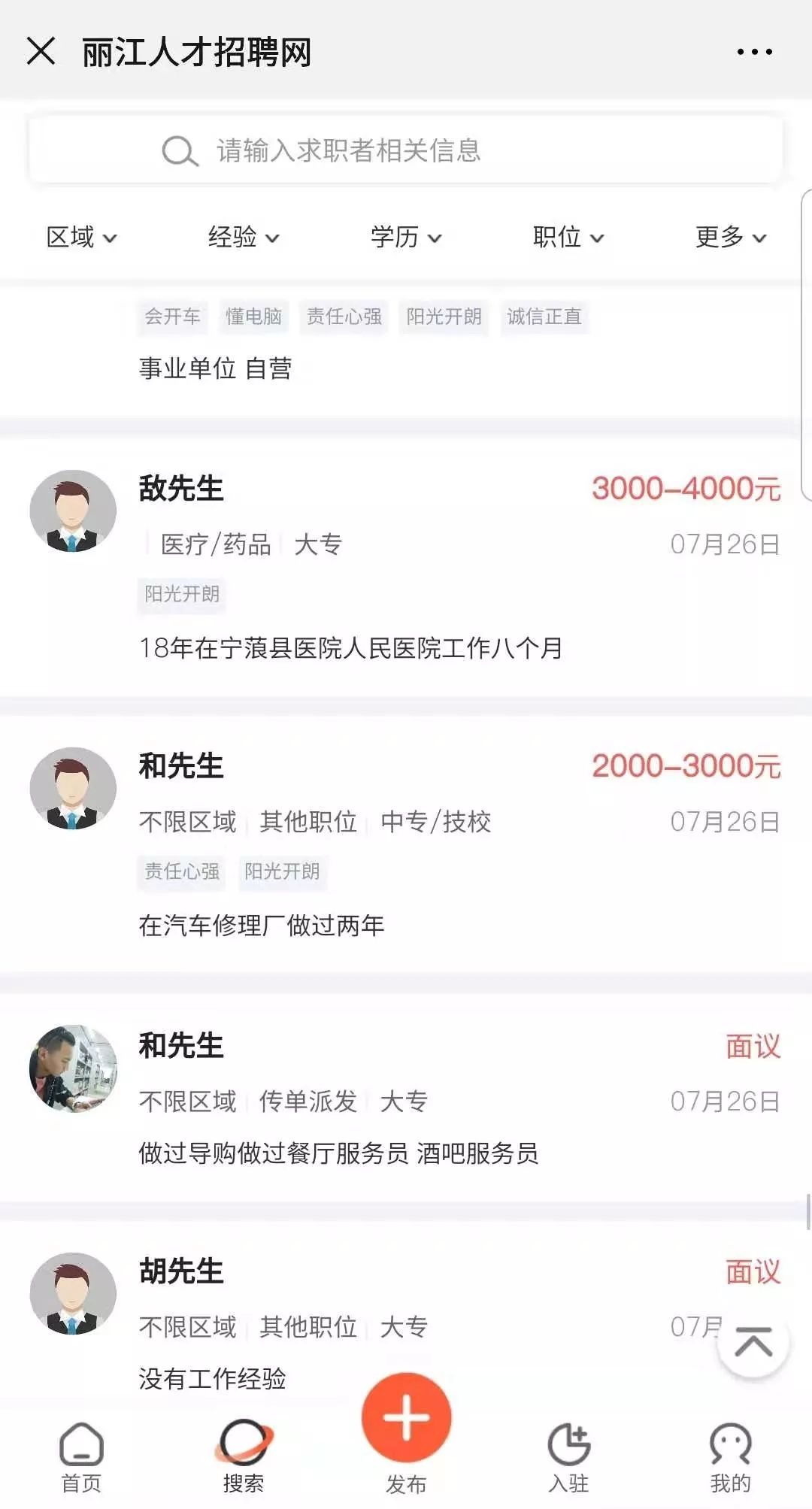Open the 经验 experience filter menu

(x=243, y=237)
